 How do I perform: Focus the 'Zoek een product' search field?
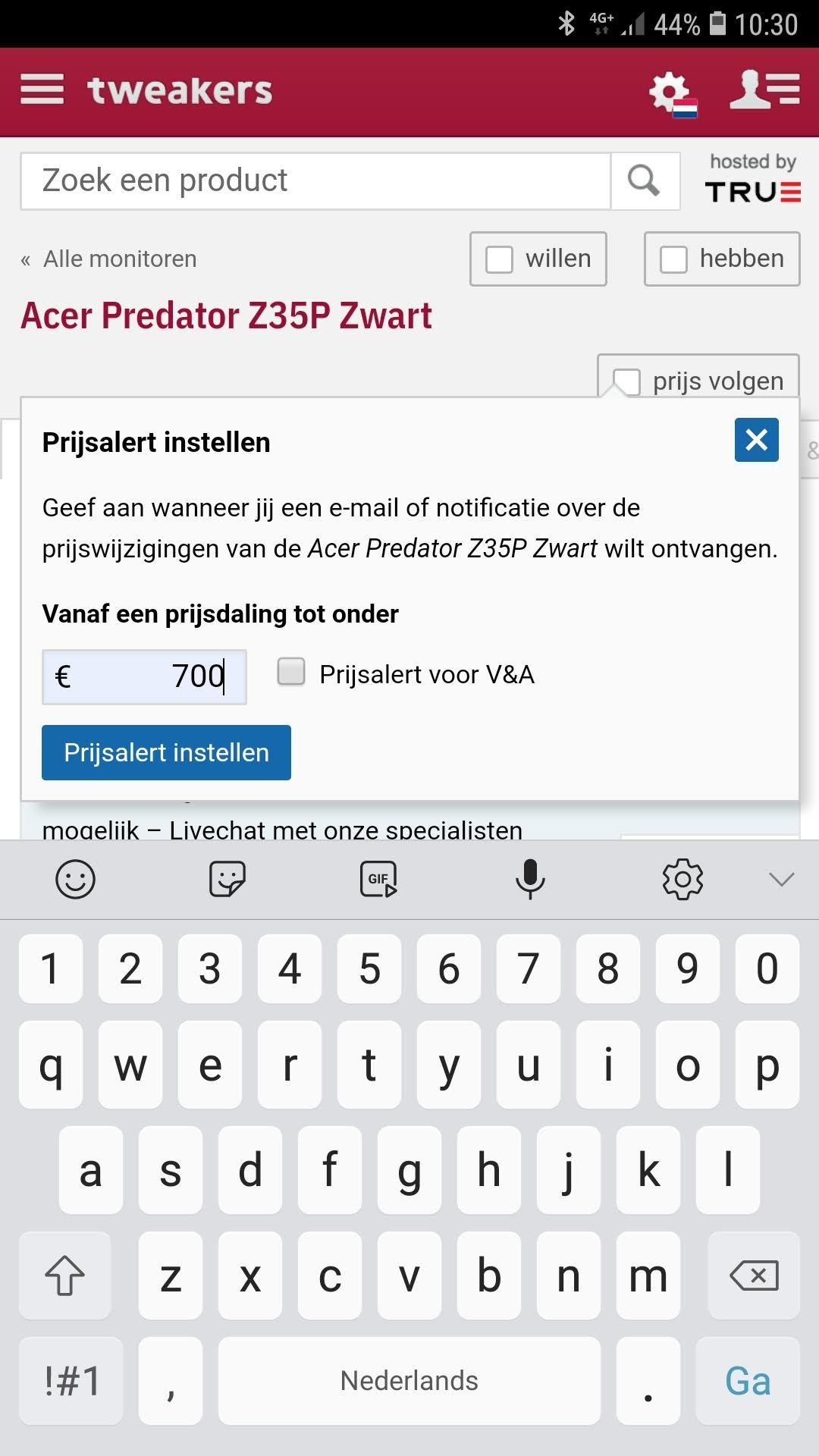coord(315,181)
